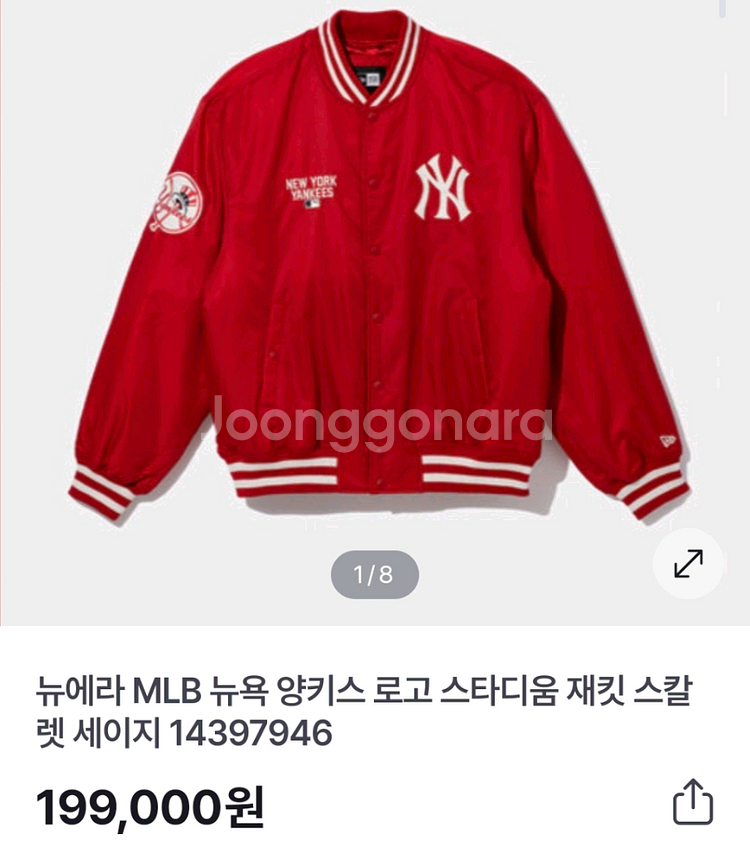
Task: Expand the jacket photo to fullscreen
Action: [x=688, y=565]
